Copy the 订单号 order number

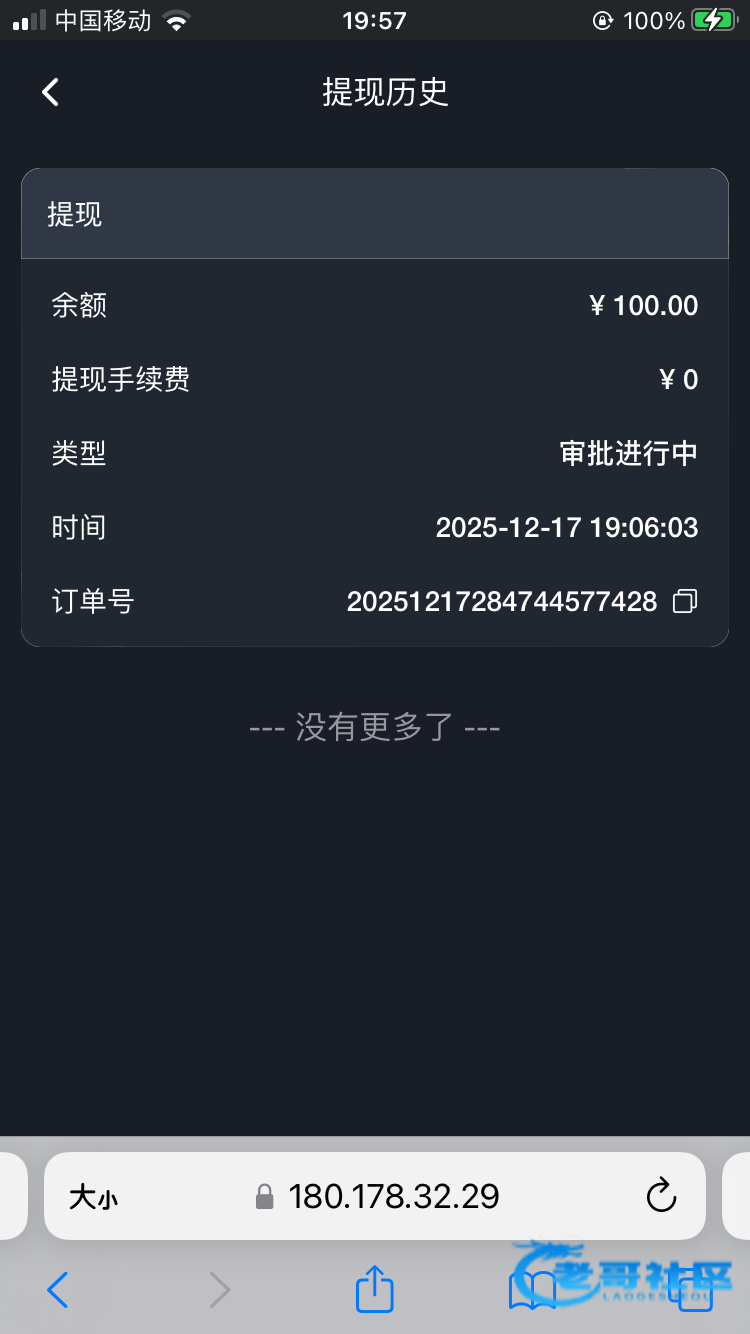[x=685, y=601]
